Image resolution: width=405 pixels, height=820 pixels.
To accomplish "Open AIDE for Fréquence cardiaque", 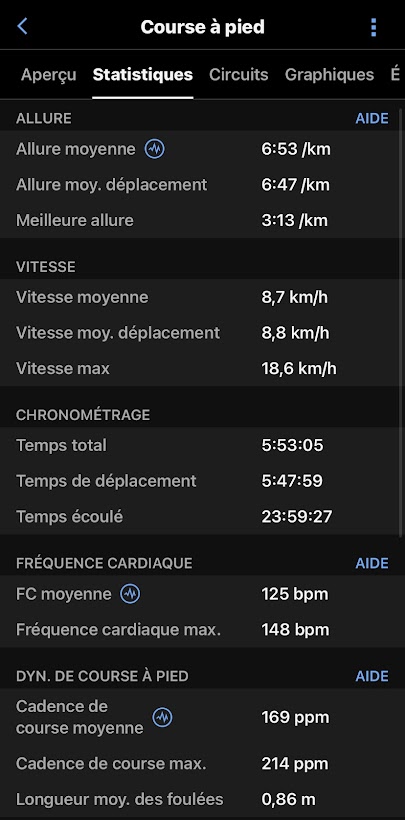I will (372, 563).
